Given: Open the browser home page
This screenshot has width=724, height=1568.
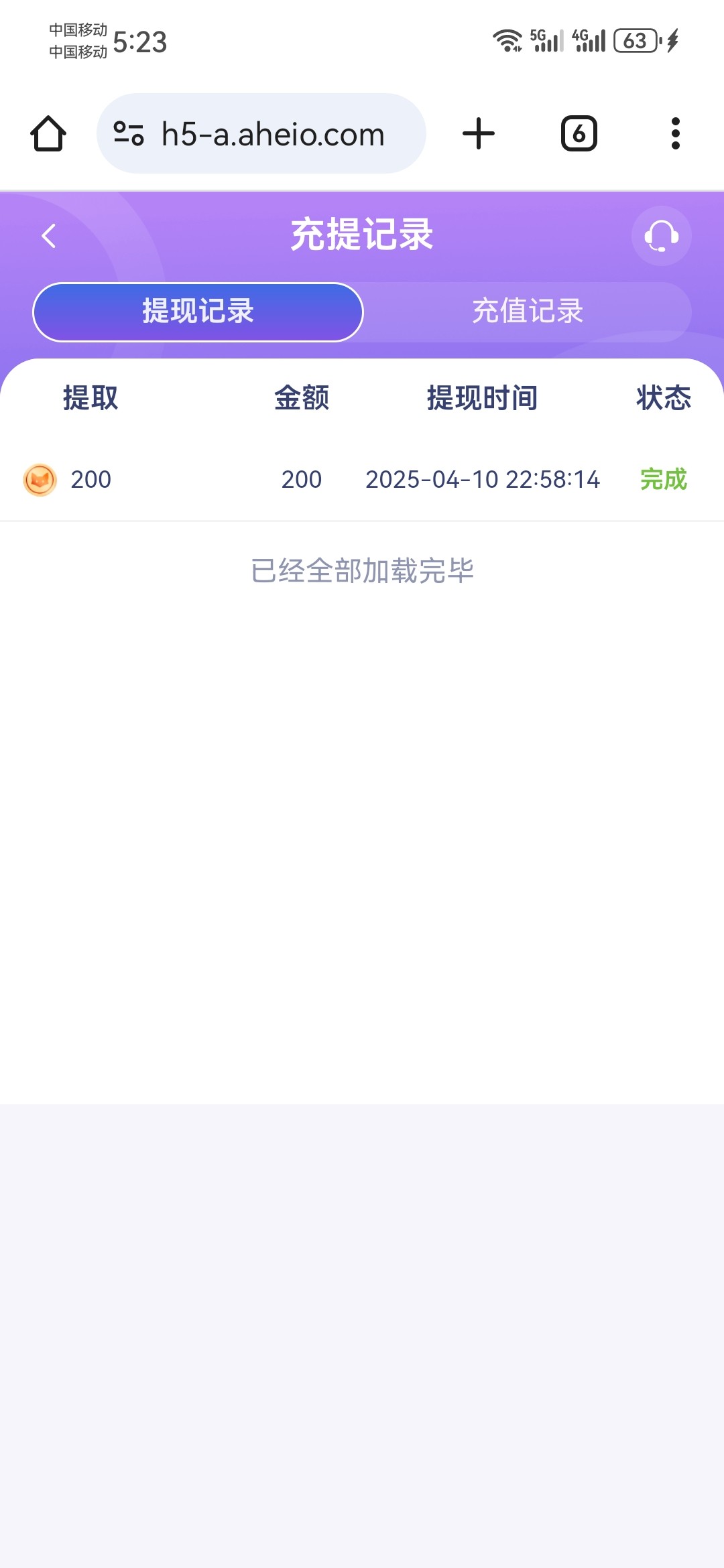Looking at the screenshot, I should click(x=48, y=133).
